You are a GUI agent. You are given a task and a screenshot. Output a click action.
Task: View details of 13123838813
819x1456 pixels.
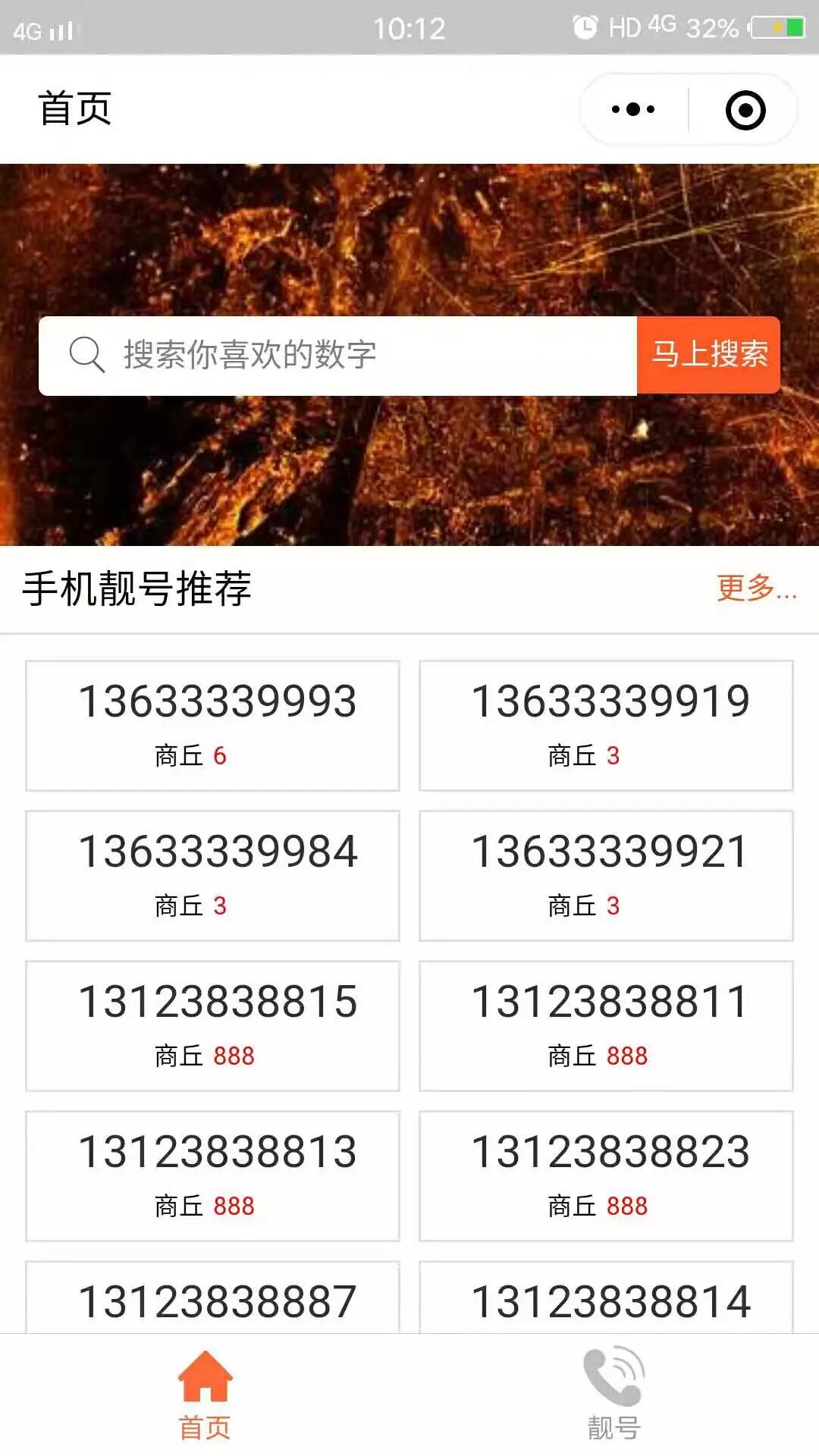coord(213,1175)
